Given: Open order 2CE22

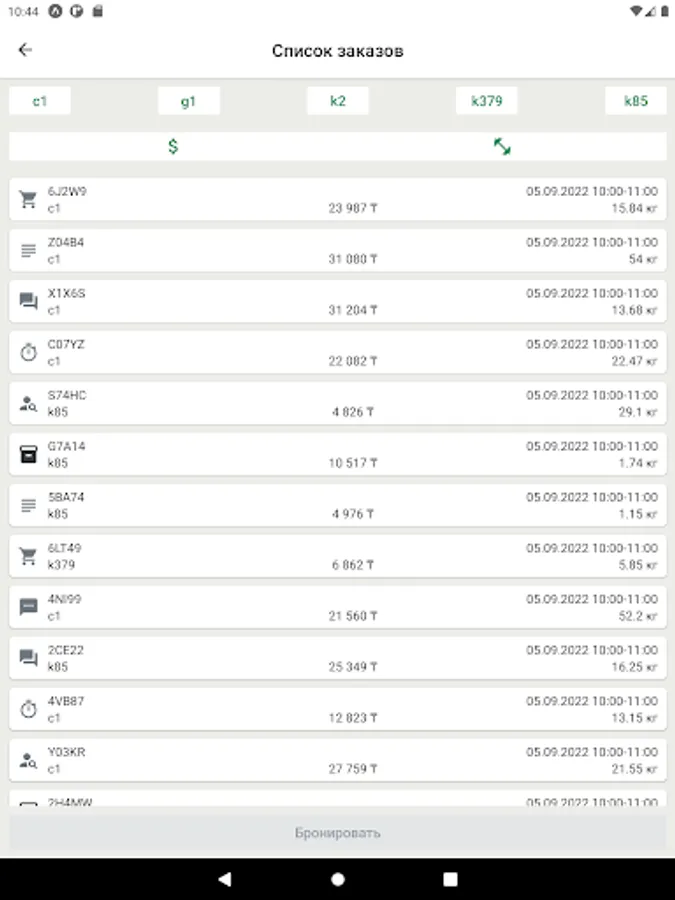Looking at the screenshot, I should tap(337, 658).
